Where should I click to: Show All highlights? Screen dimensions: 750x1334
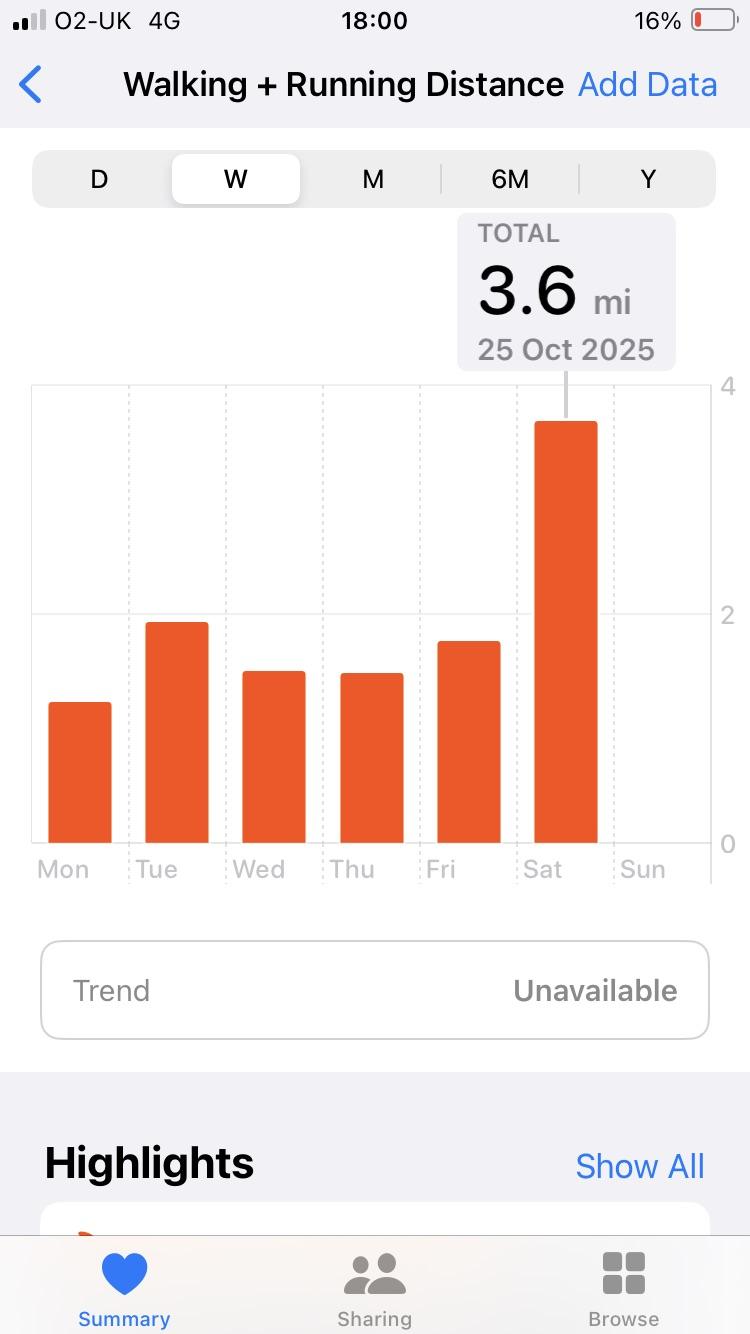(640, 1166)
